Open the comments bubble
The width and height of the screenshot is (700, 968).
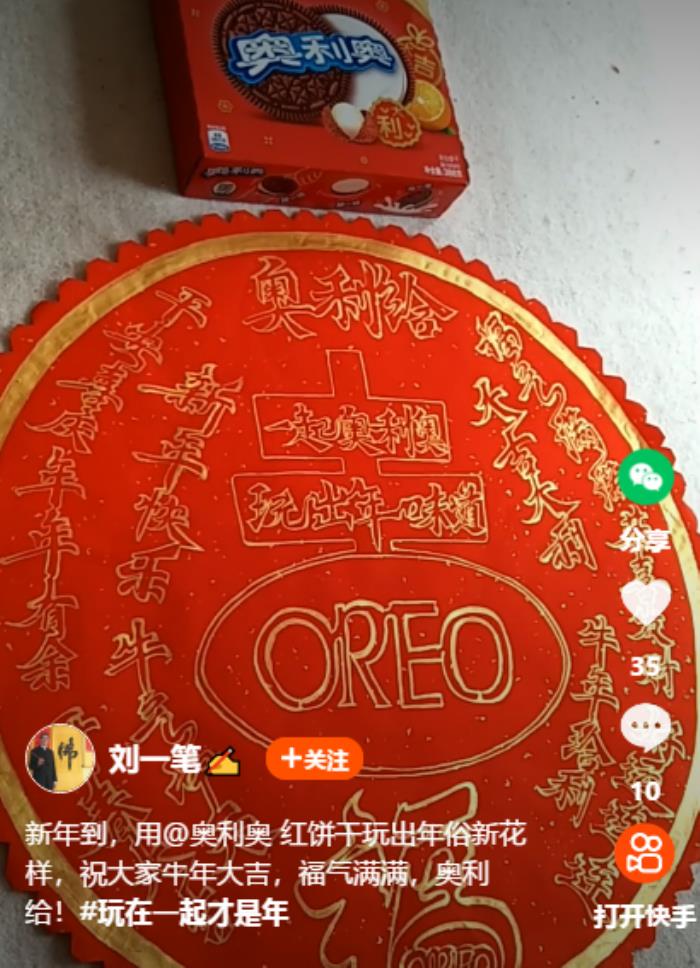tap(645, 727)
